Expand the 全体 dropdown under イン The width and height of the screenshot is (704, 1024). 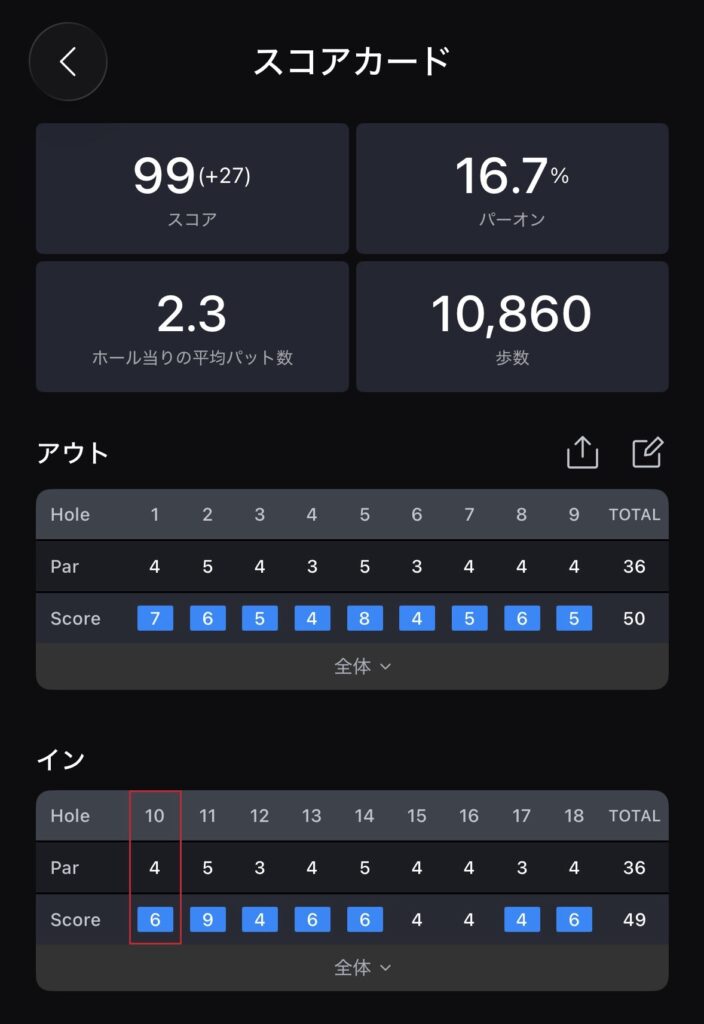pos(362,967)
